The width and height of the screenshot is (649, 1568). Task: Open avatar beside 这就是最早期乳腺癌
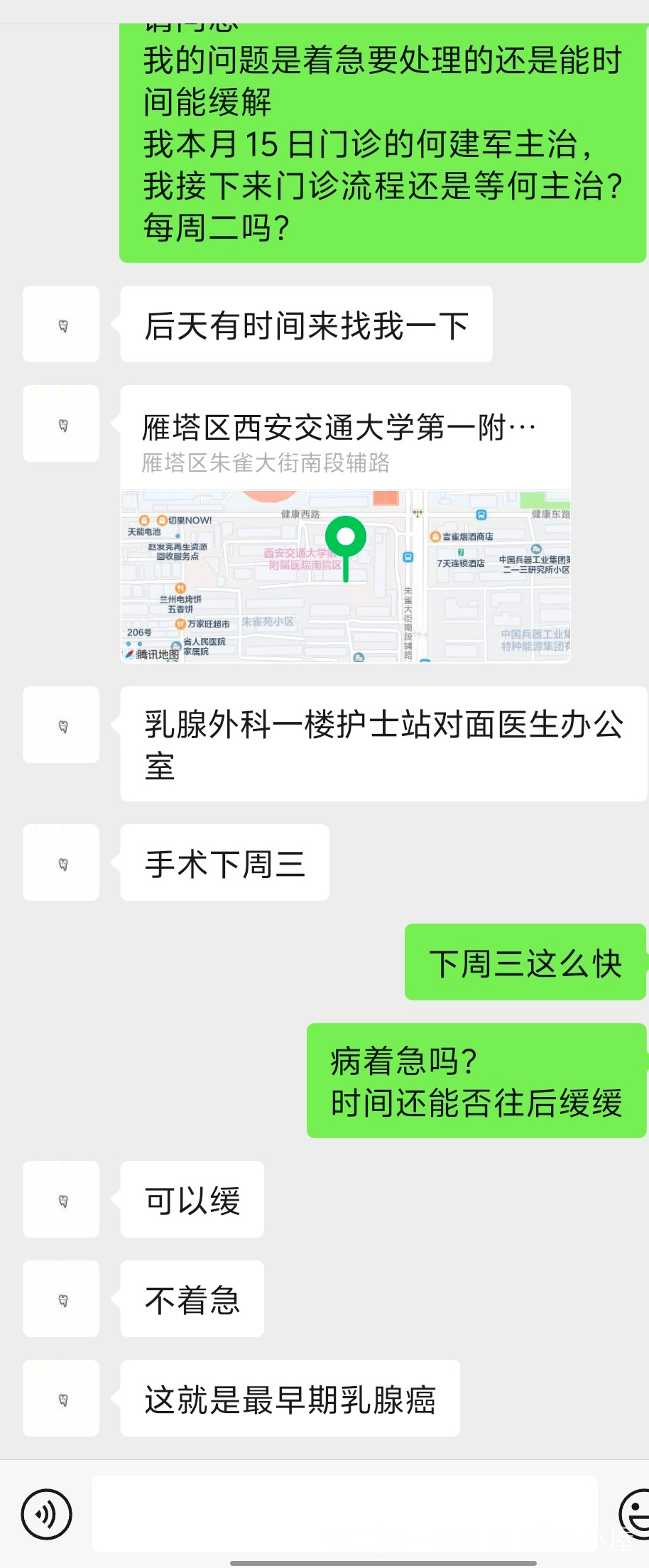pyautogui.click(x=61, y=1398)
